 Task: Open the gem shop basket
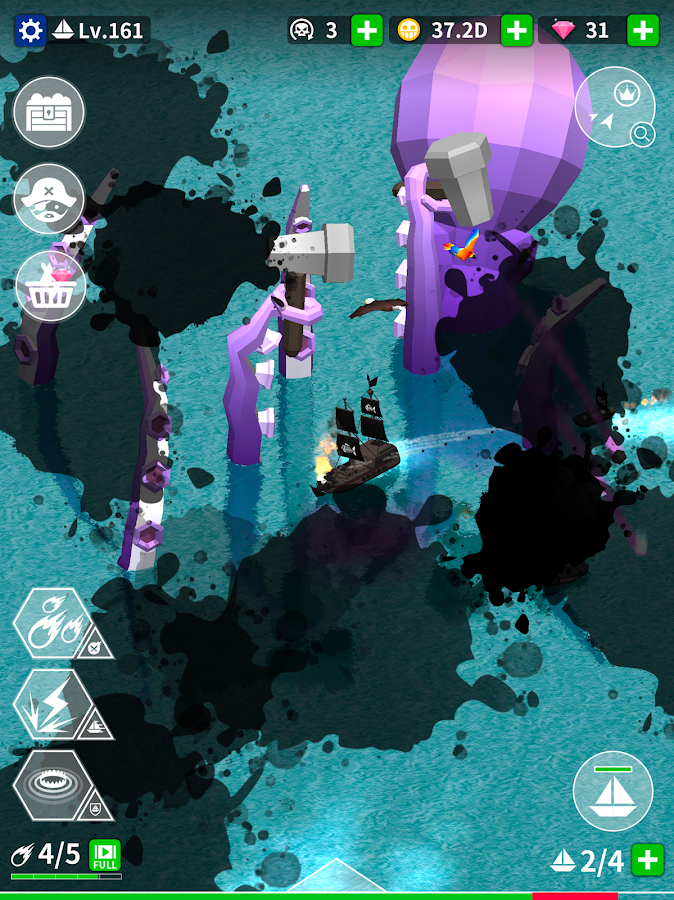coord(49,285)
